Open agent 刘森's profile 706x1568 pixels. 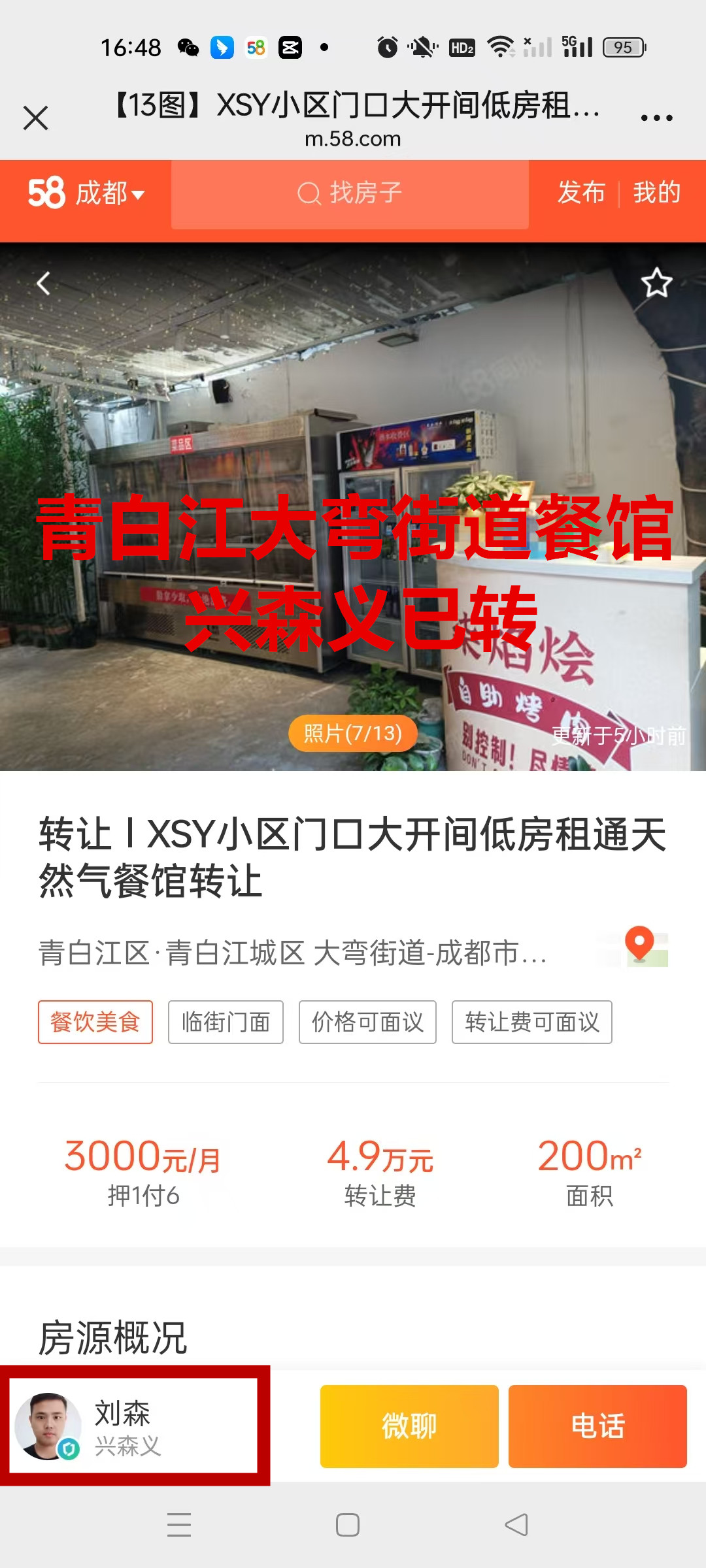tap(133, 1426)
